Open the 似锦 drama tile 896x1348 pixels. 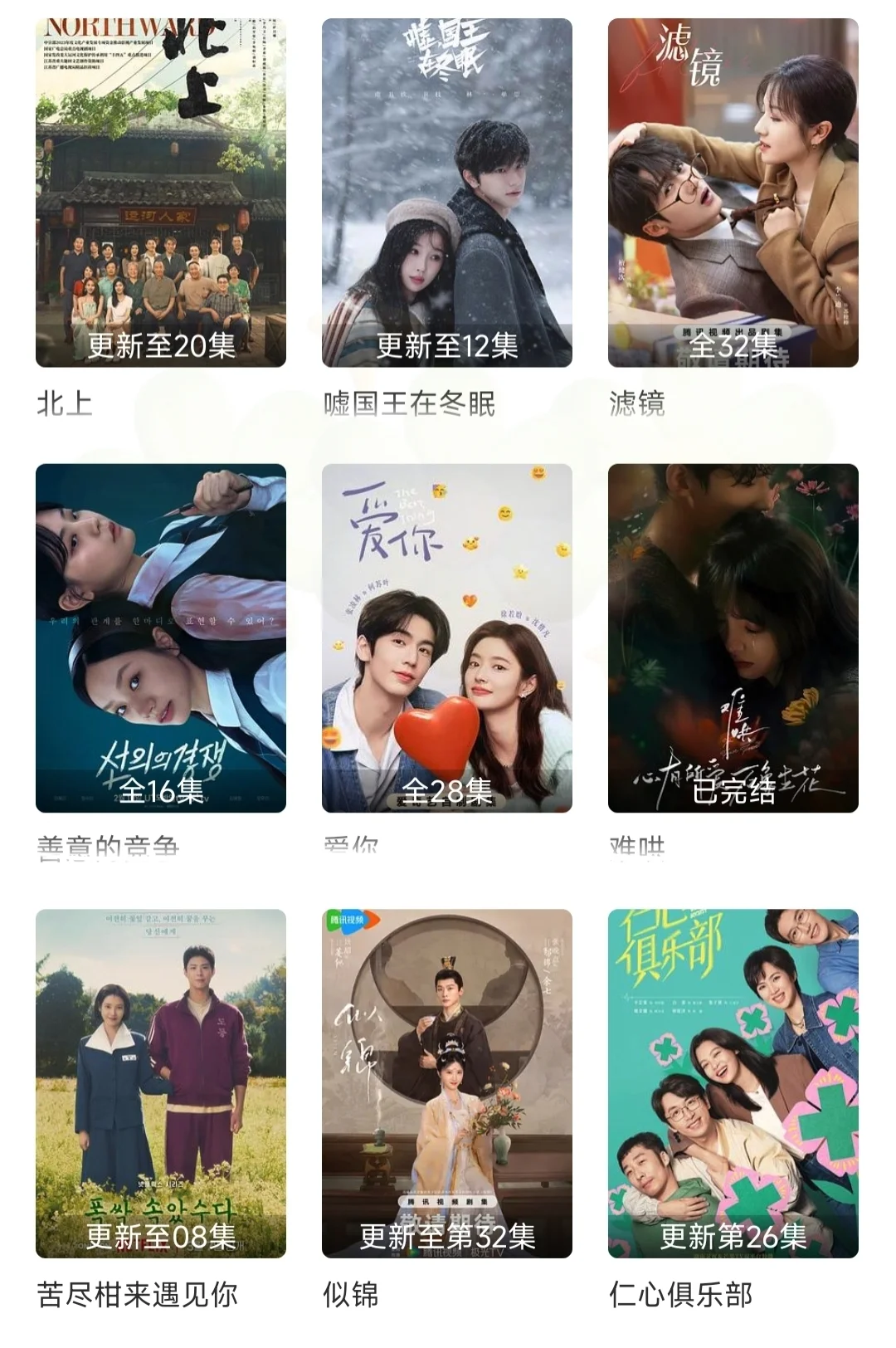click(x=446, y=1082)
